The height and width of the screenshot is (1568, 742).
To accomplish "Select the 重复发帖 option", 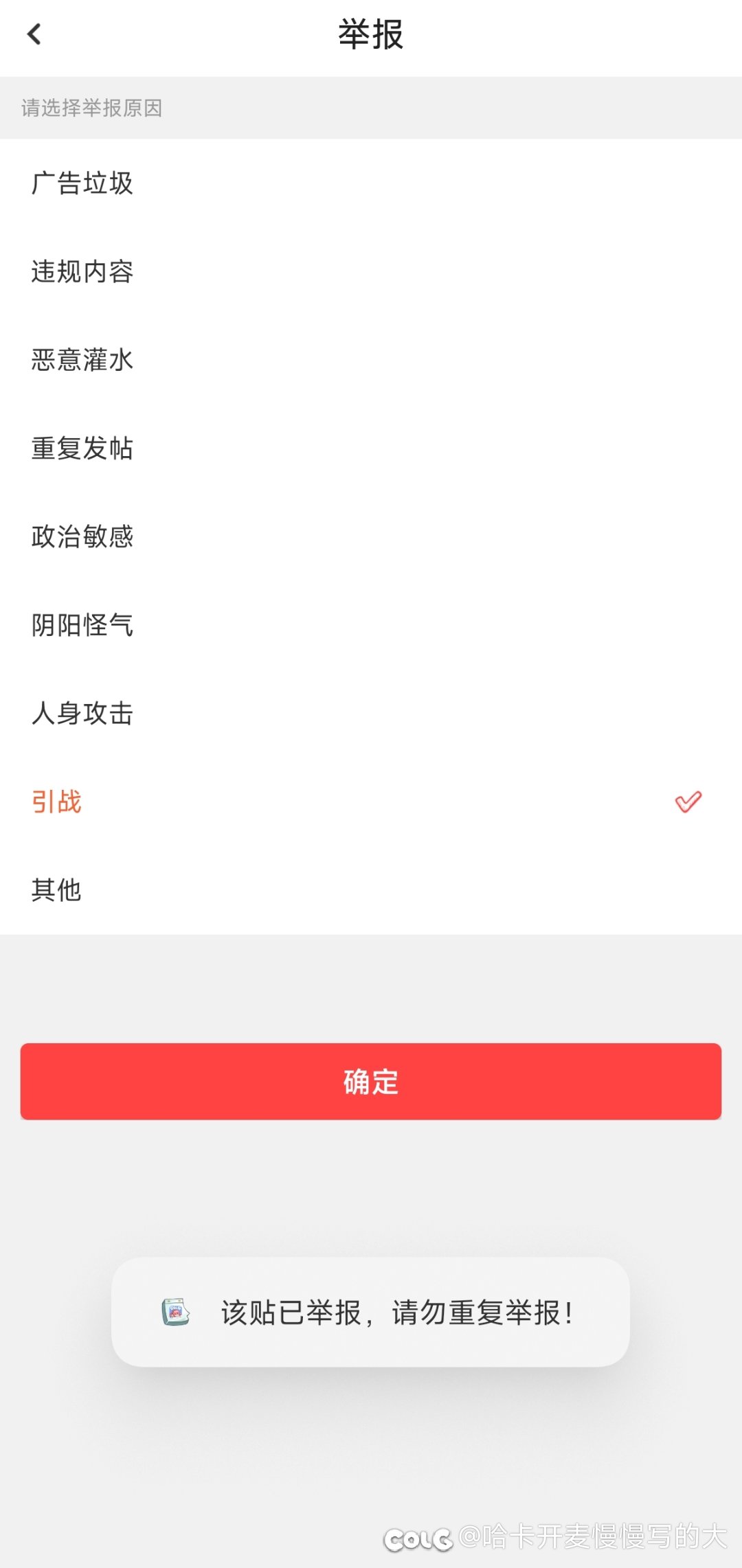I will coord(371,448).
